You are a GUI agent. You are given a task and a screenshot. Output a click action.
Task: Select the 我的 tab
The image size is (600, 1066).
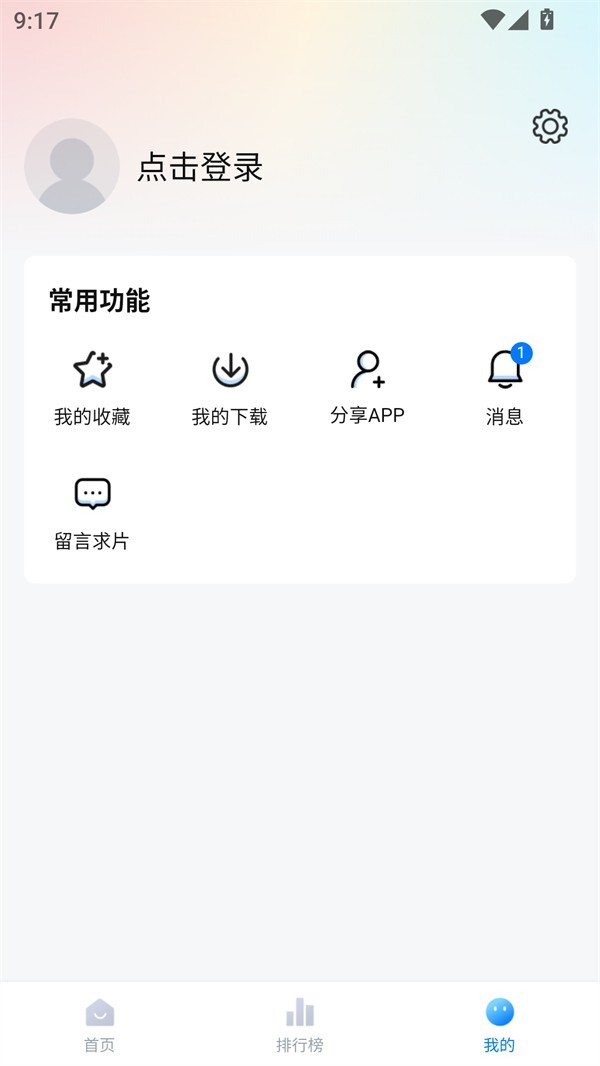tap(499, 1025)
